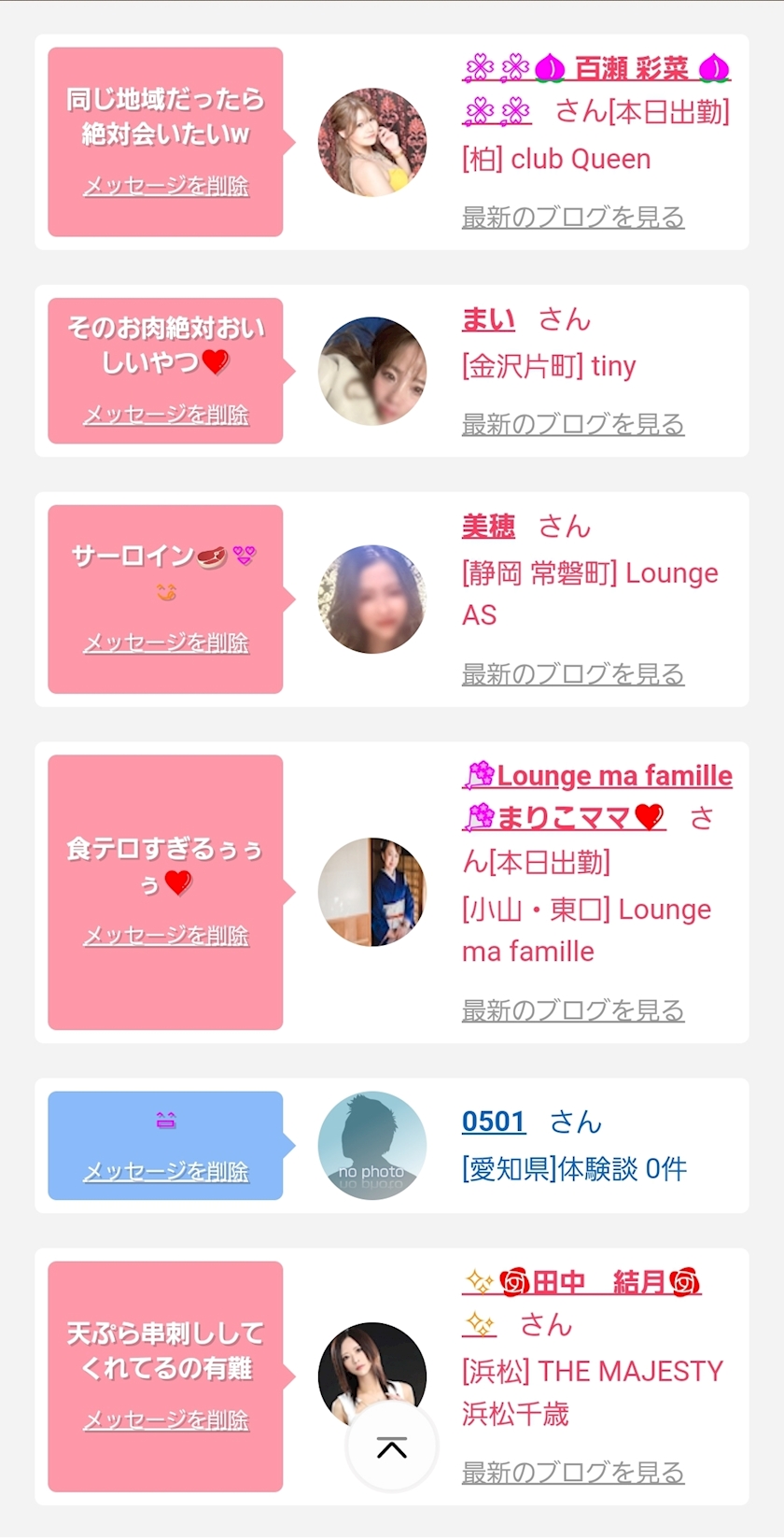The height and width of the screenshot is (1538, 784).
Task: Delete the emoji message from 0501
Action: (166, 1171)
